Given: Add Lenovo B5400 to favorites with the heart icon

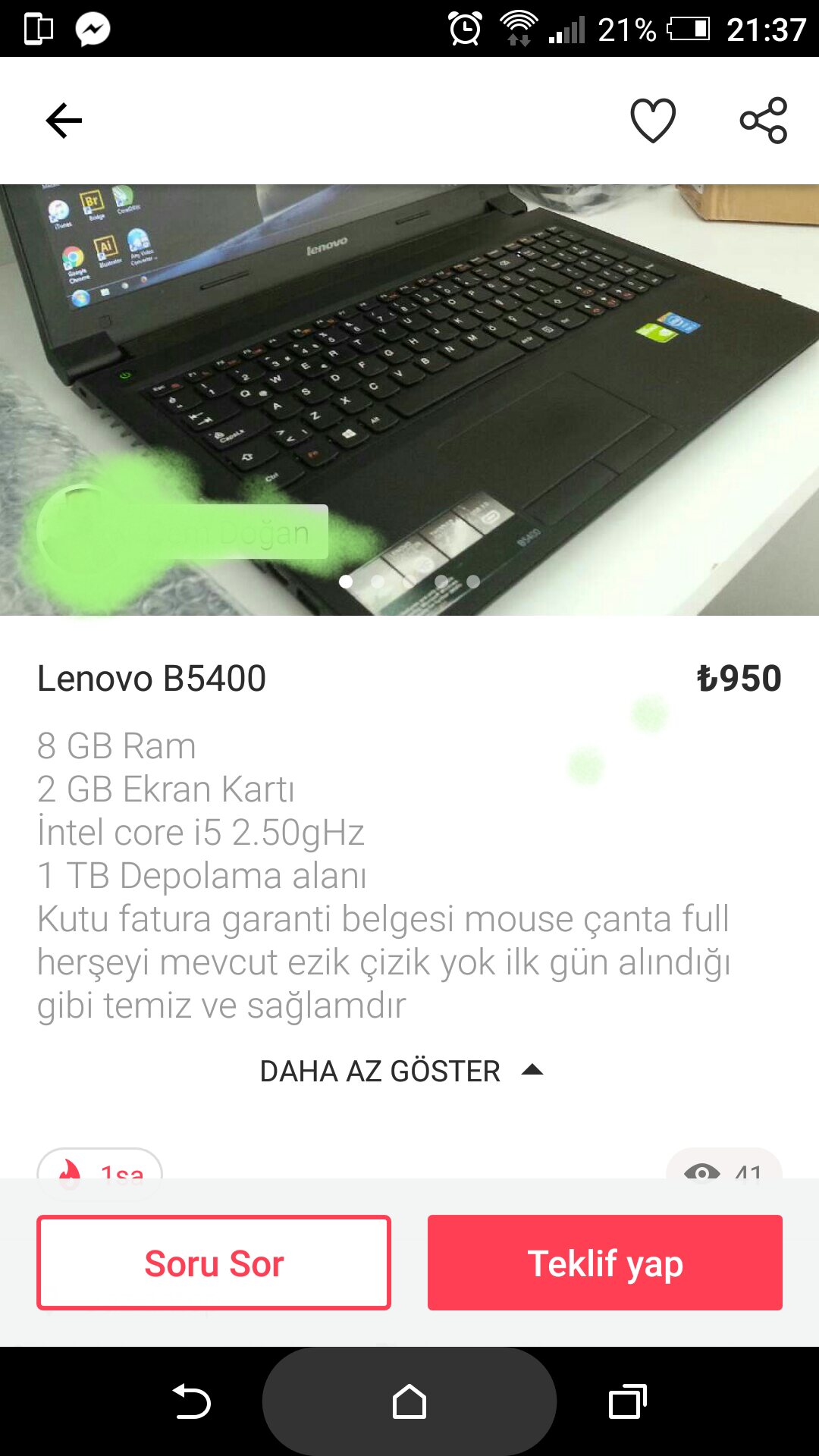Looking at the screenshot, I should pyautogui.click(x=653, y=121).
